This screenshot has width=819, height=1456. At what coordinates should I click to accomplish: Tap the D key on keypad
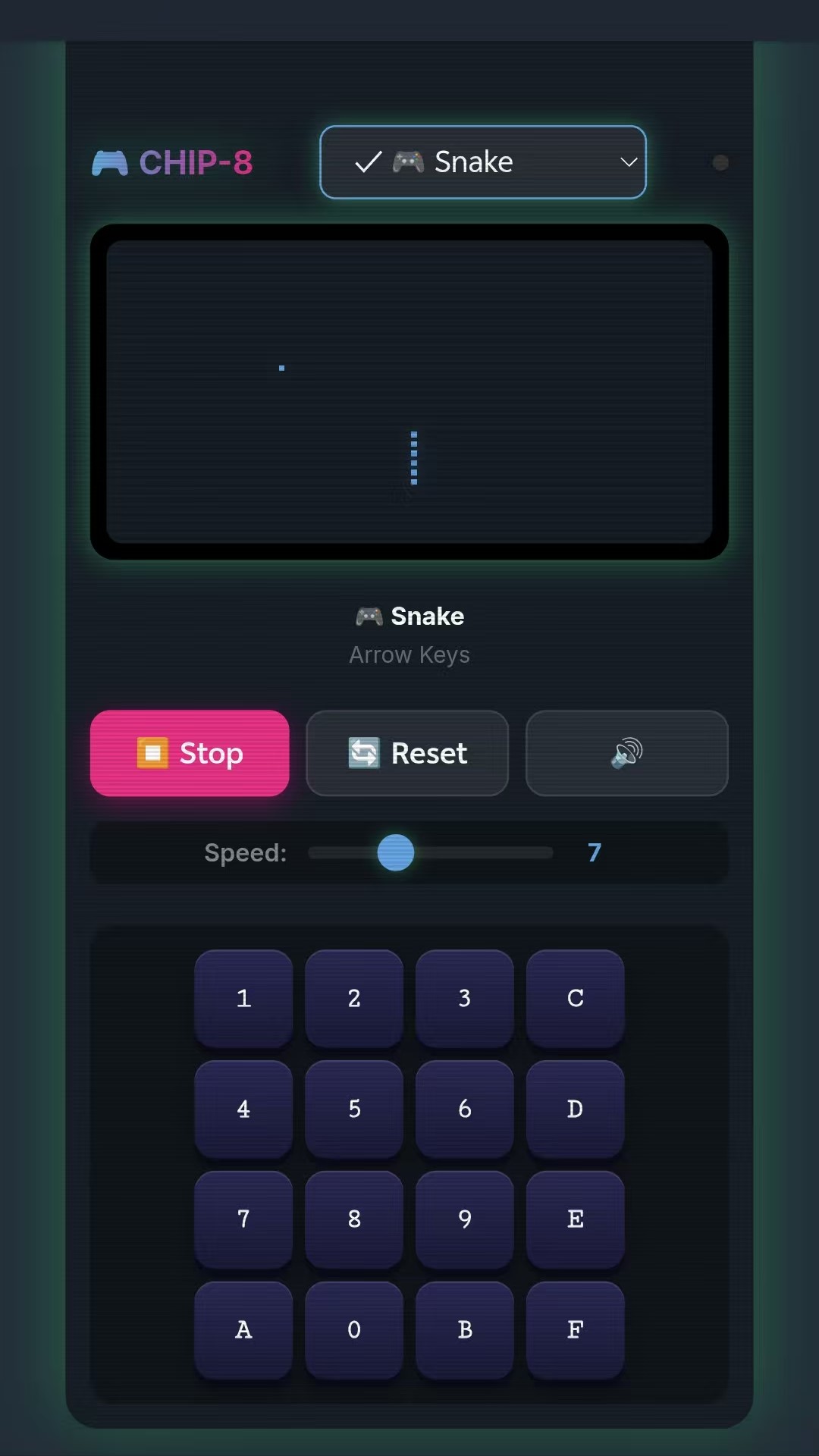pos(576,1109)
